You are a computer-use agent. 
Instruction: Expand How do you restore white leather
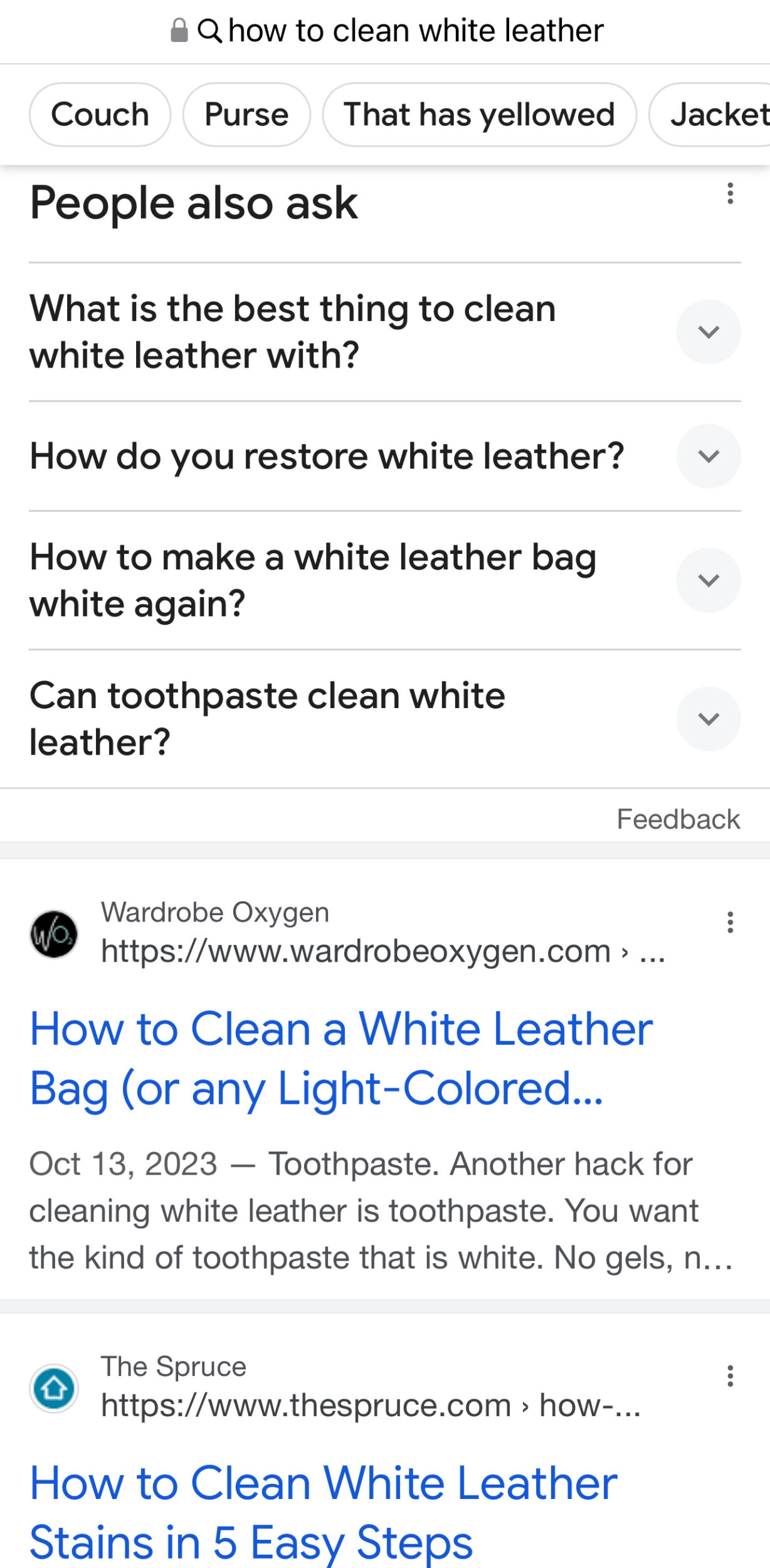[x=385, y=456]
